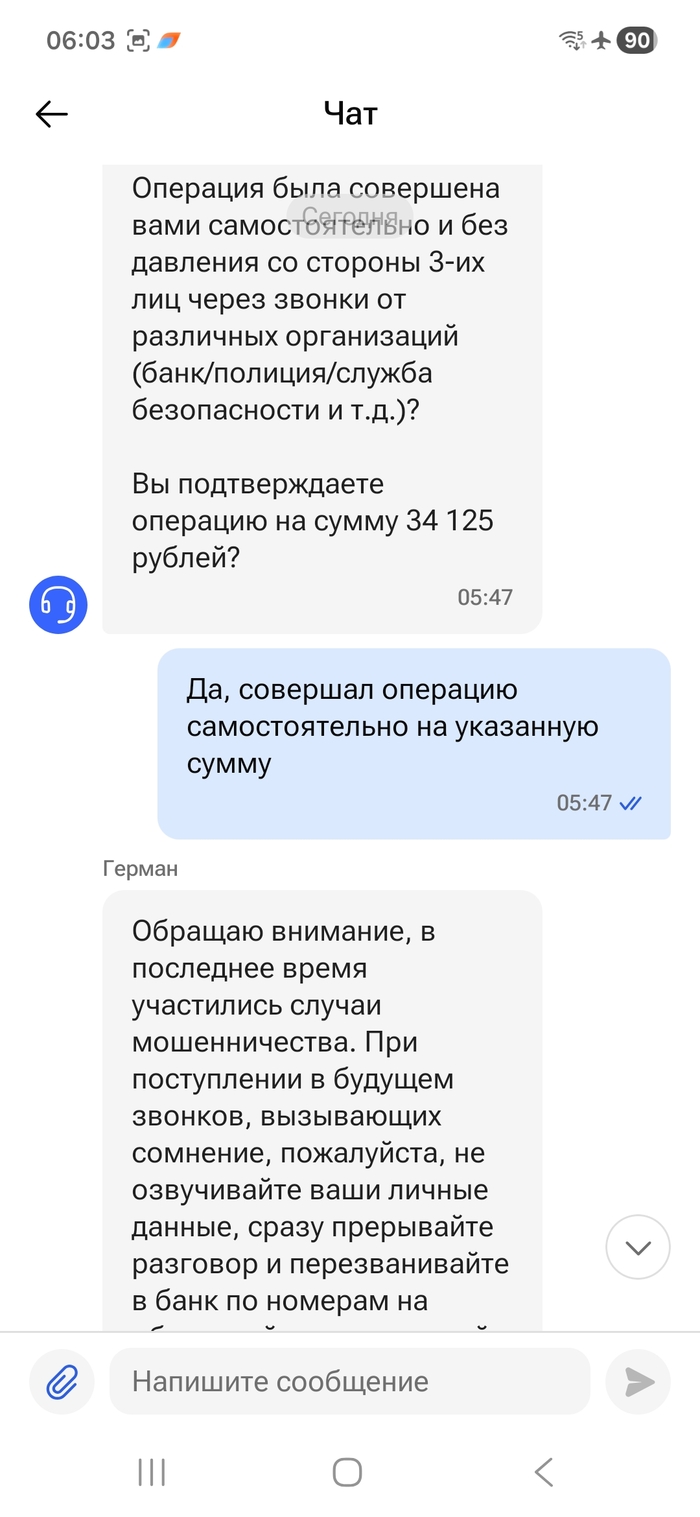The height and width of the screenshot is (1517, 700).
Task: Open recent apps from the navigation bar
Action: click(x=151, y=1472)
